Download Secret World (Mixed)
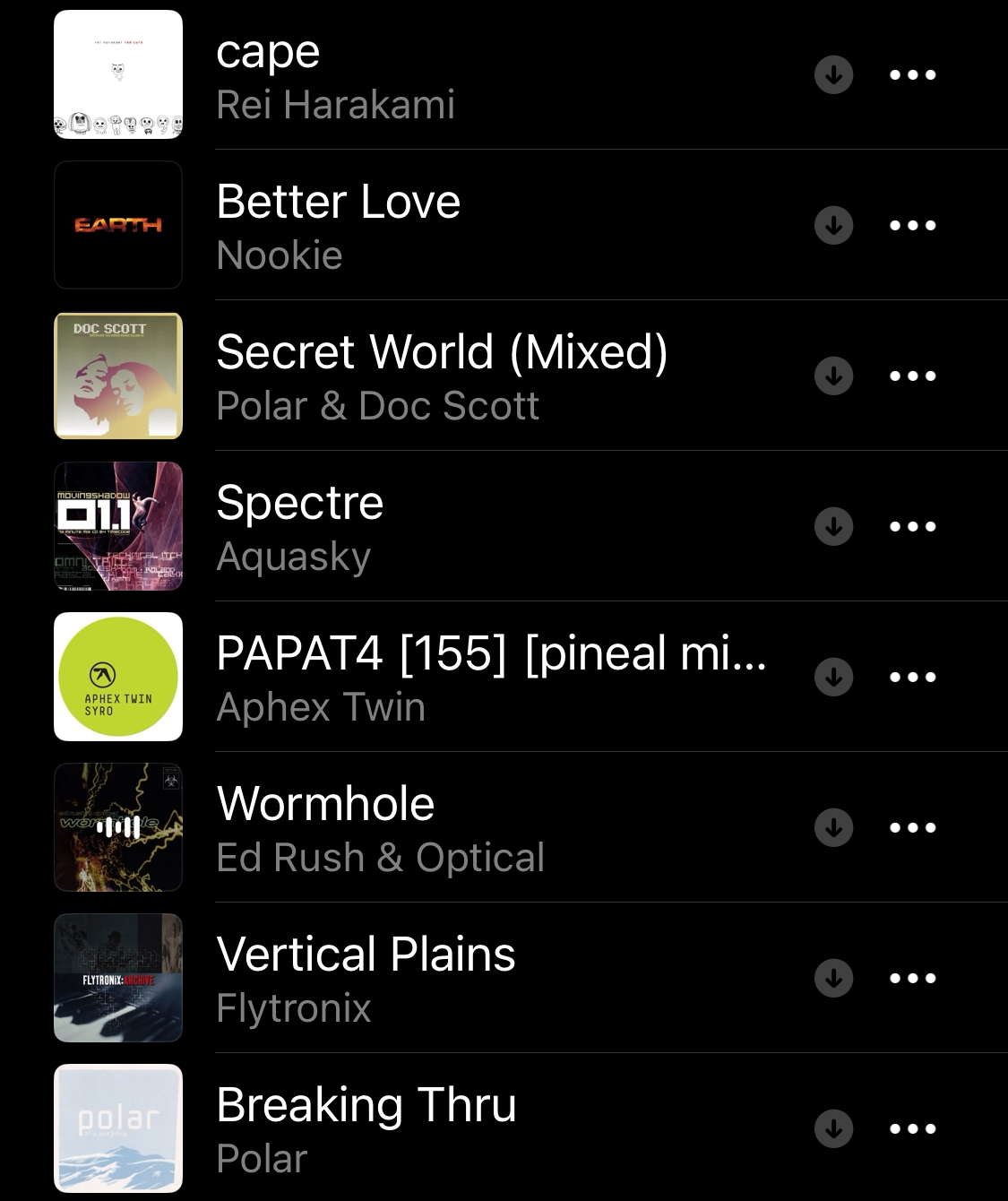1008x1201 pixels. click(833, 376)
